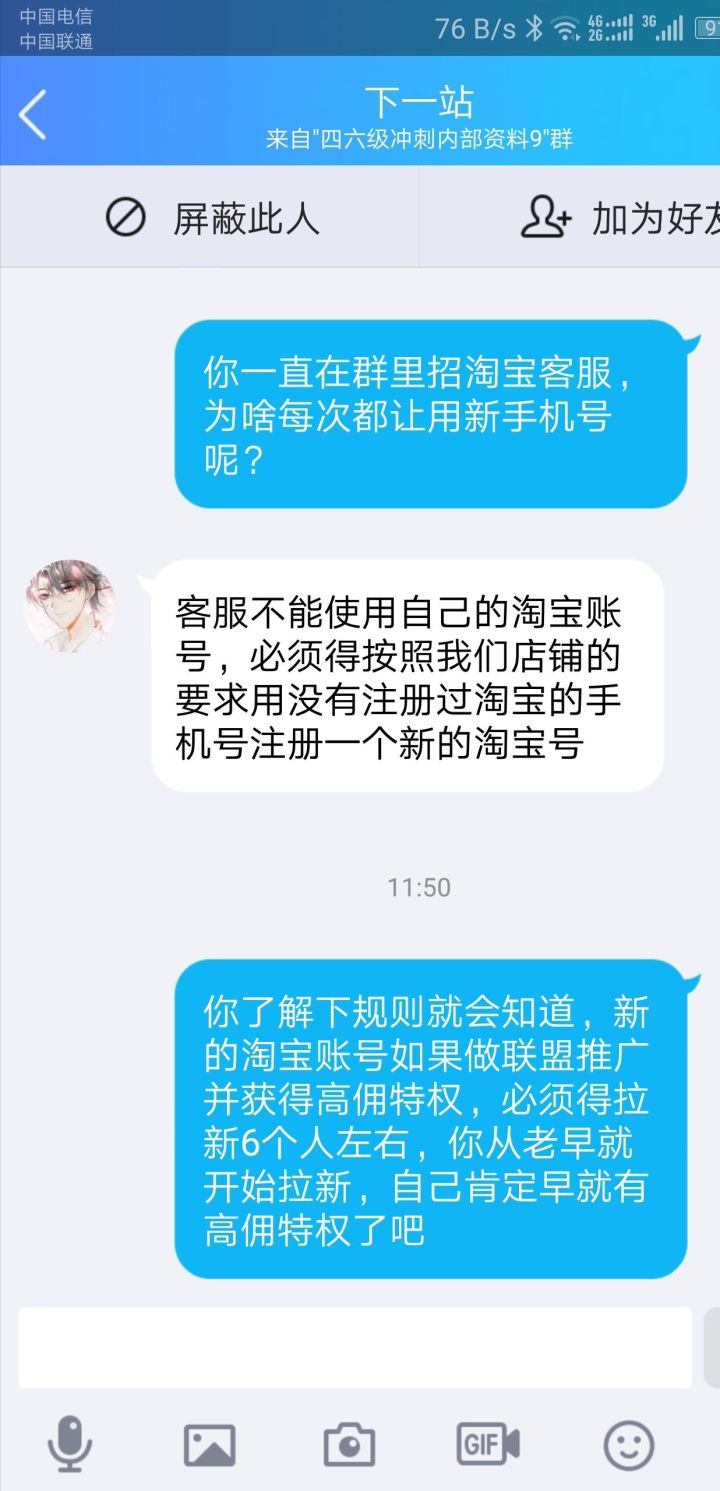Image resolution: width=720 pixels, height=1491 pixels.
Task: Focus the message input box
Action: pos(355,1347)
